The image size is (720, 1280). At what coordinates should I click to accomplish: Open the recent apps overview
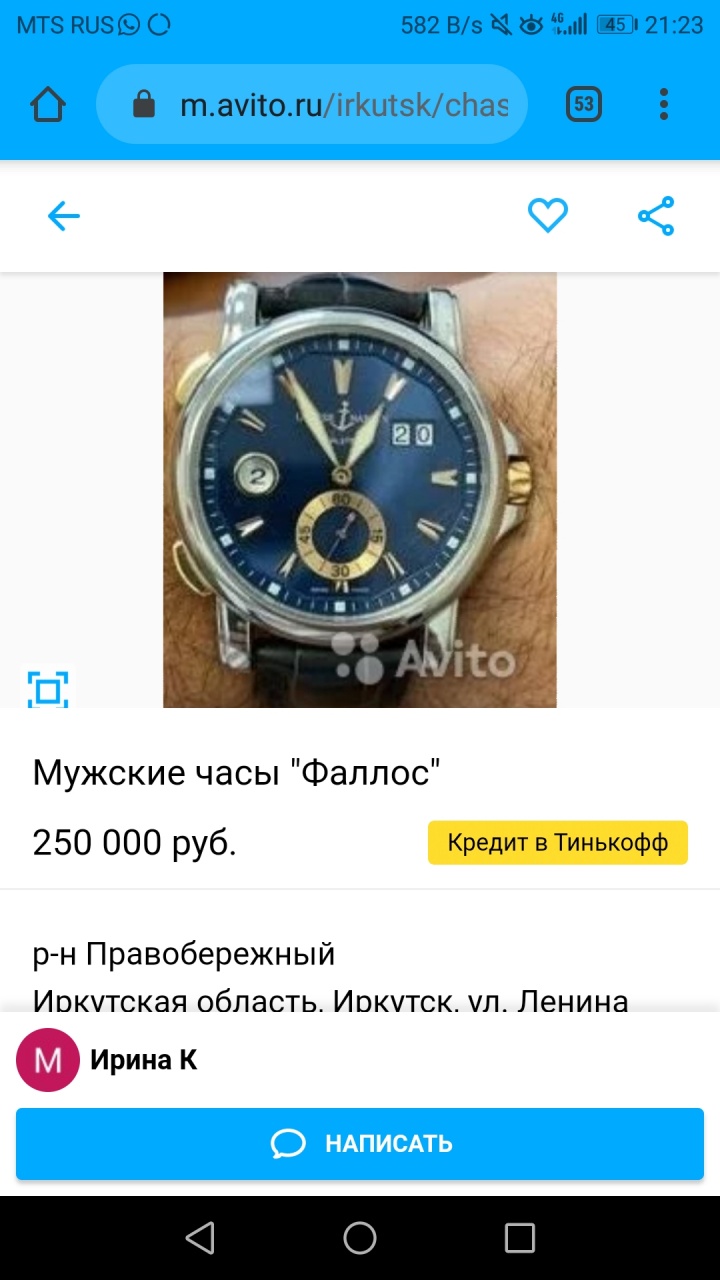[x=520, y=1238]
